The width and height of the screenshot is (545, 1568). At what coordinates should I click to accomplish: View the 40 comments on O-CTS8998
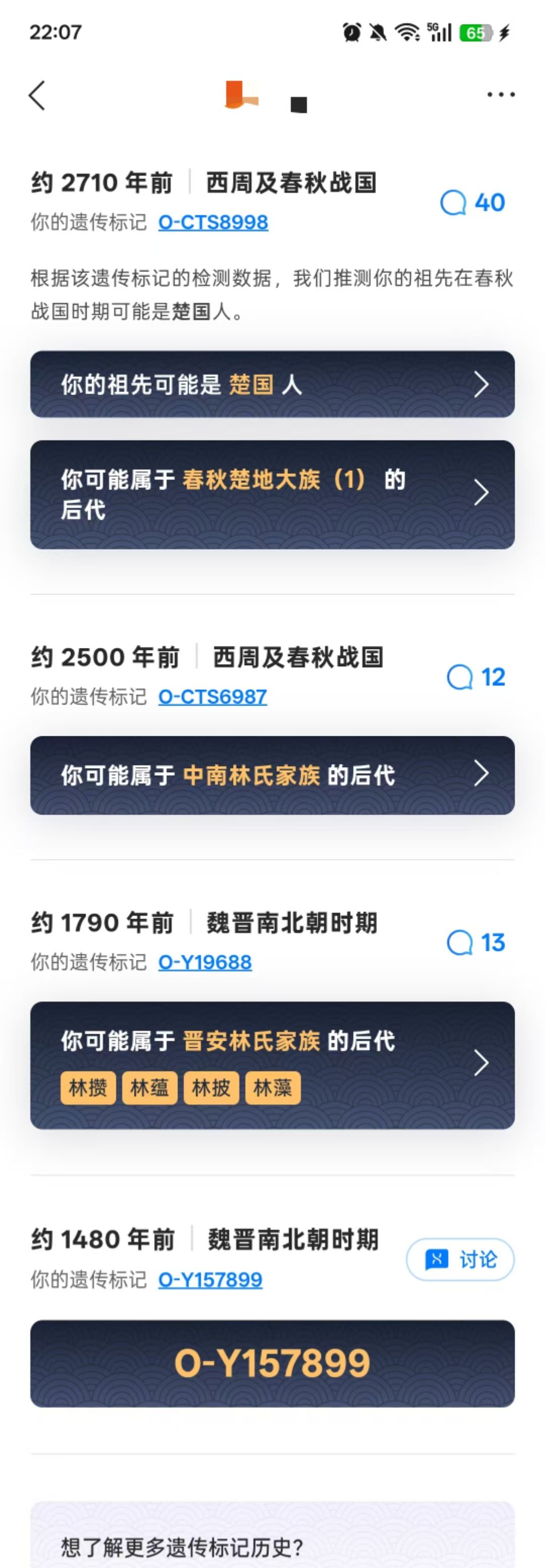pos(472,203)
